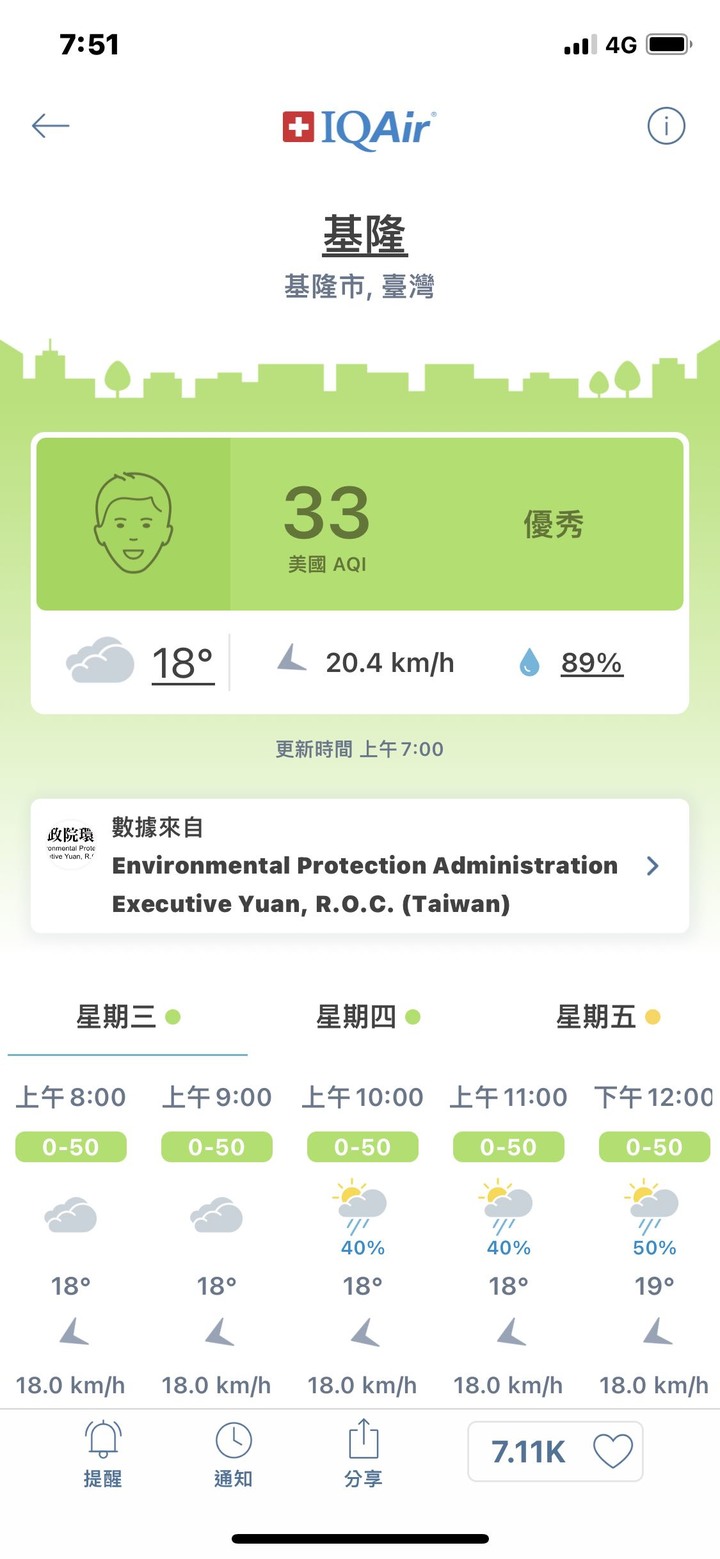Switch to the 星期四 forecast tab
The height and width of the screenshot is (1559, 720).
pyautogui.click(x=368, y=1018)
